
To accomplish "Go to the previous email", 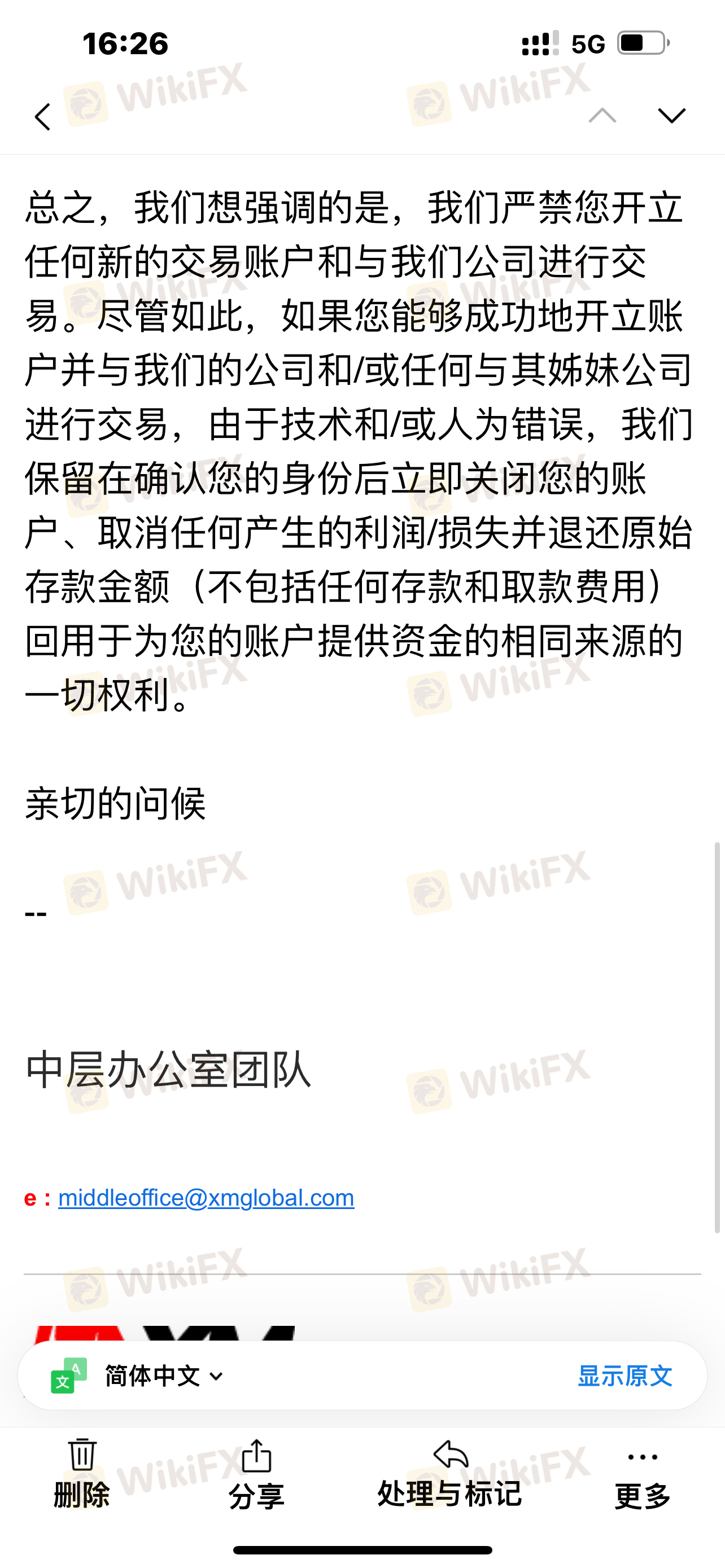I will 602,116.
